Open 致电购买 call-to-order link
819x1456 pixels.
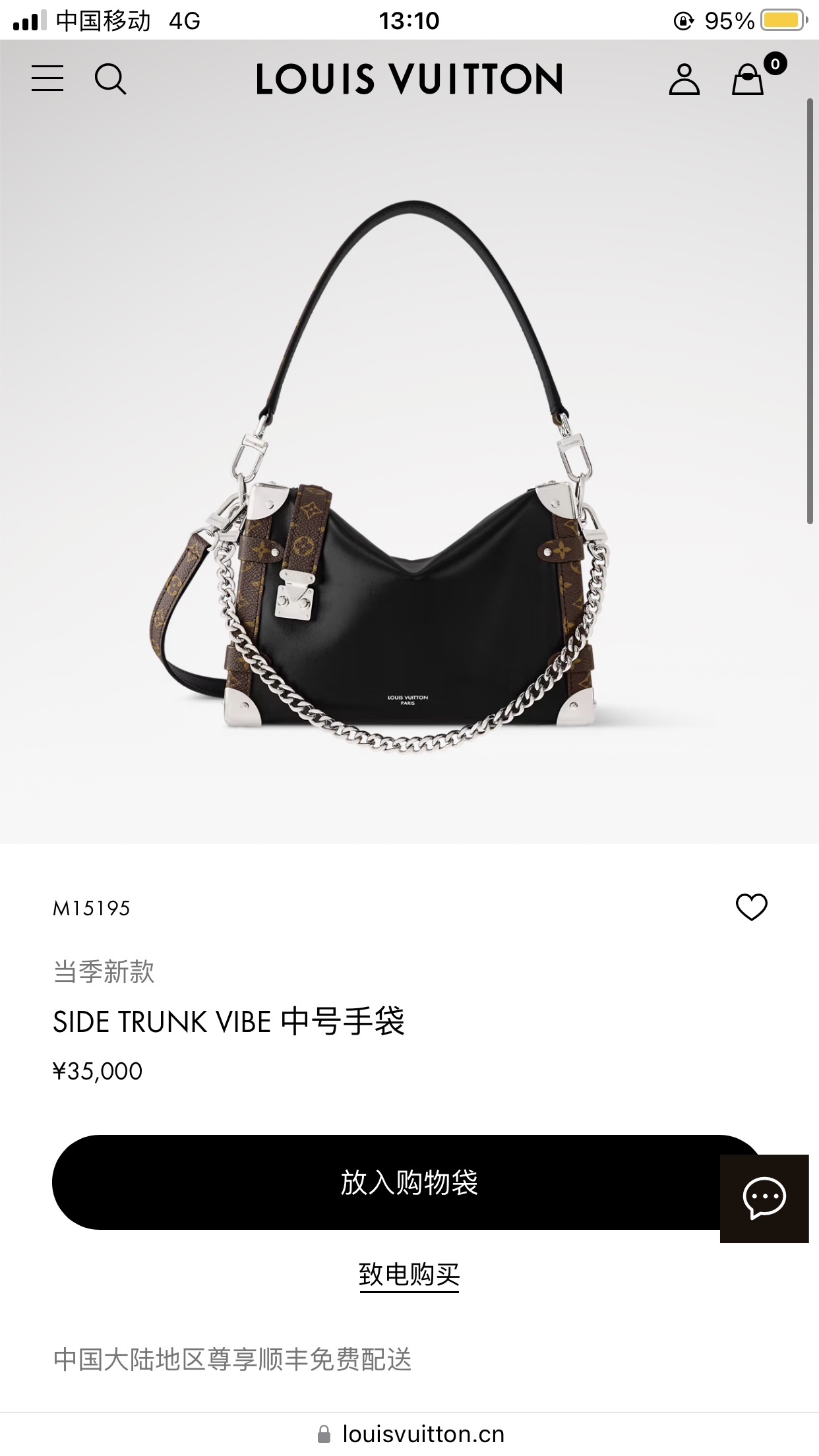pyautogui.click(x=409, y=1274)
